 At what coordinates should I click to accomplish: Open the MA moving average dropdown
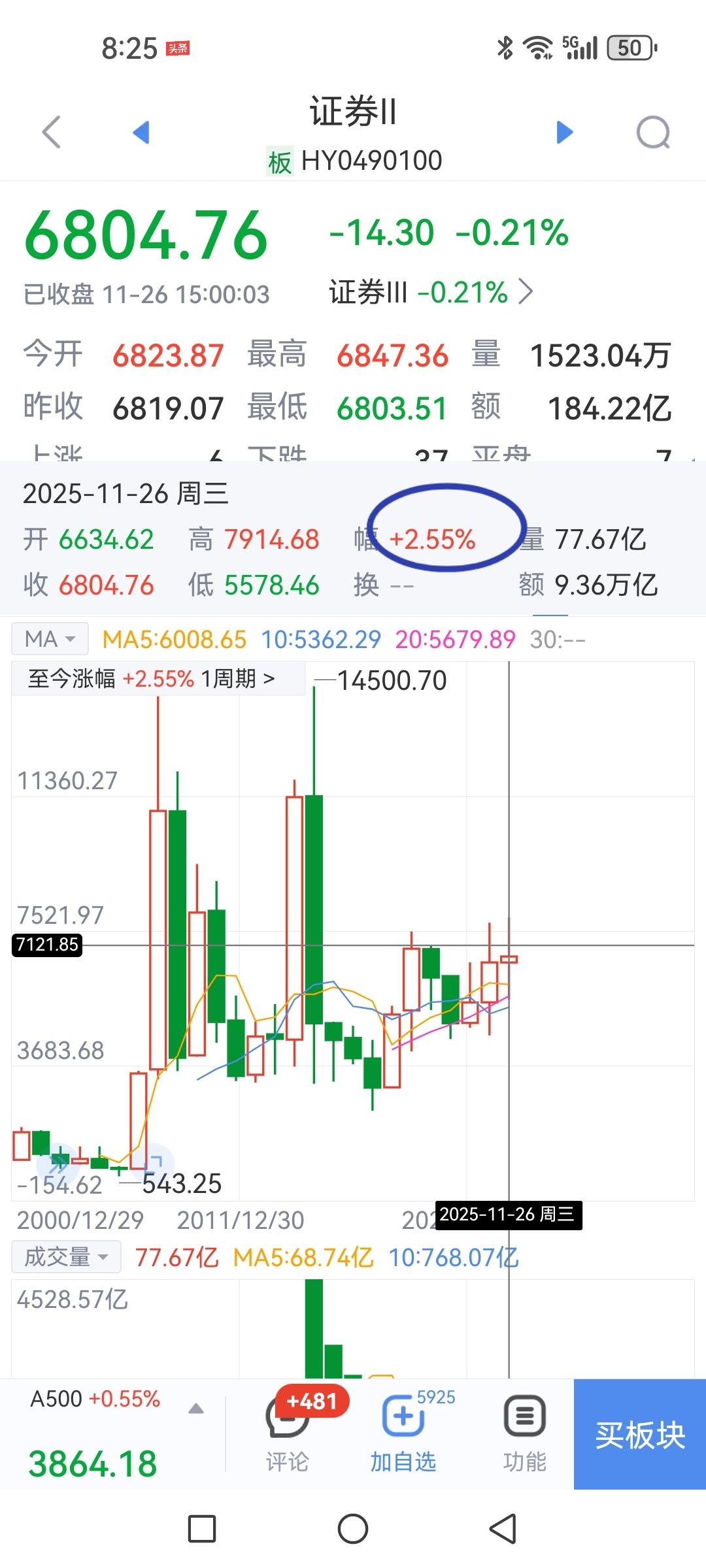click(x=49, y=638)
